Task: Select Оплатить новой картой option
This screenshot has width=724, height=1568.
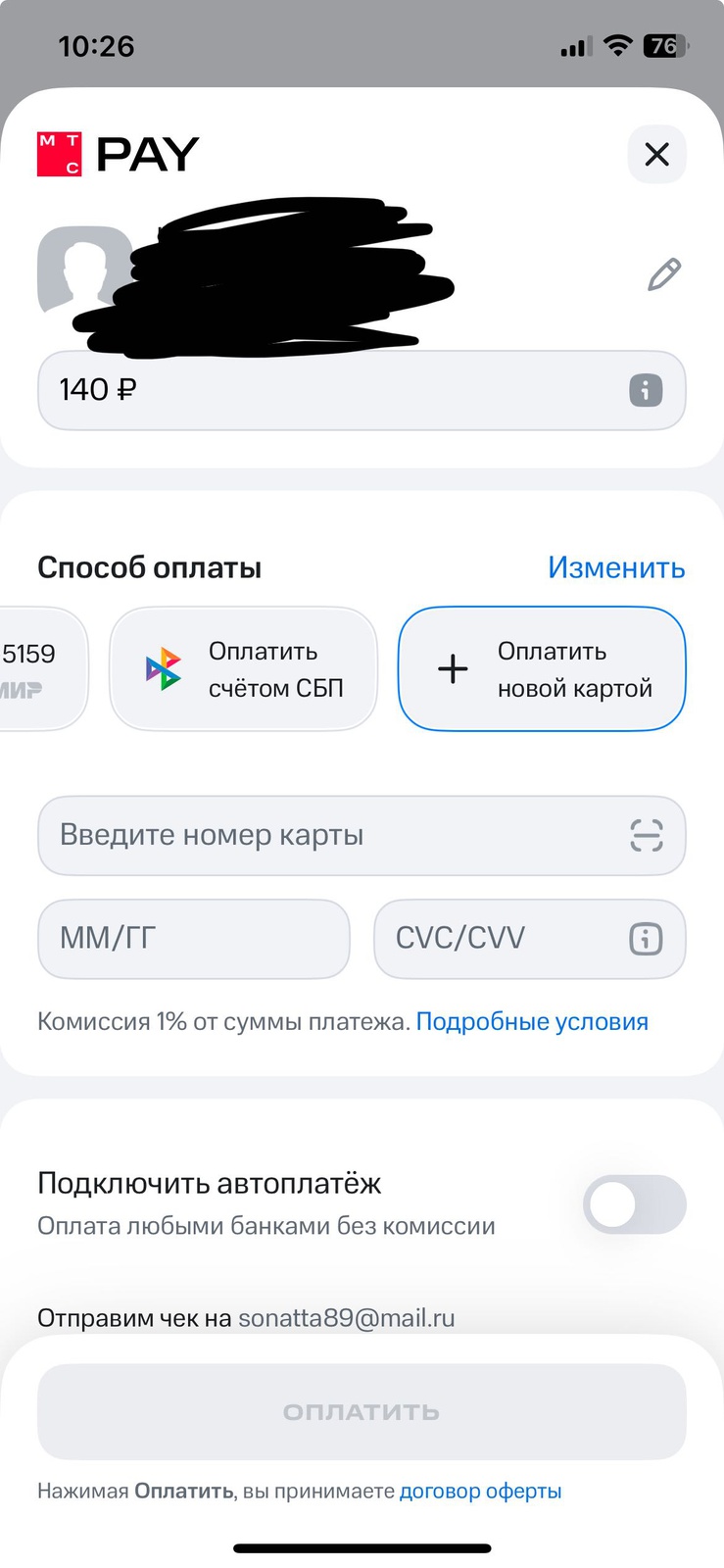Action: [x=542, y=669]
